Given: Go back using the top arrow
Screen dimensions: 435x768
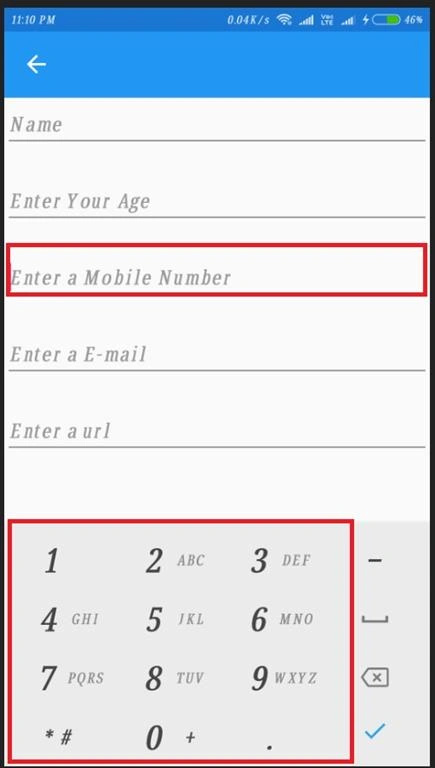Looking at the screenshot, I should click(36, 64).
